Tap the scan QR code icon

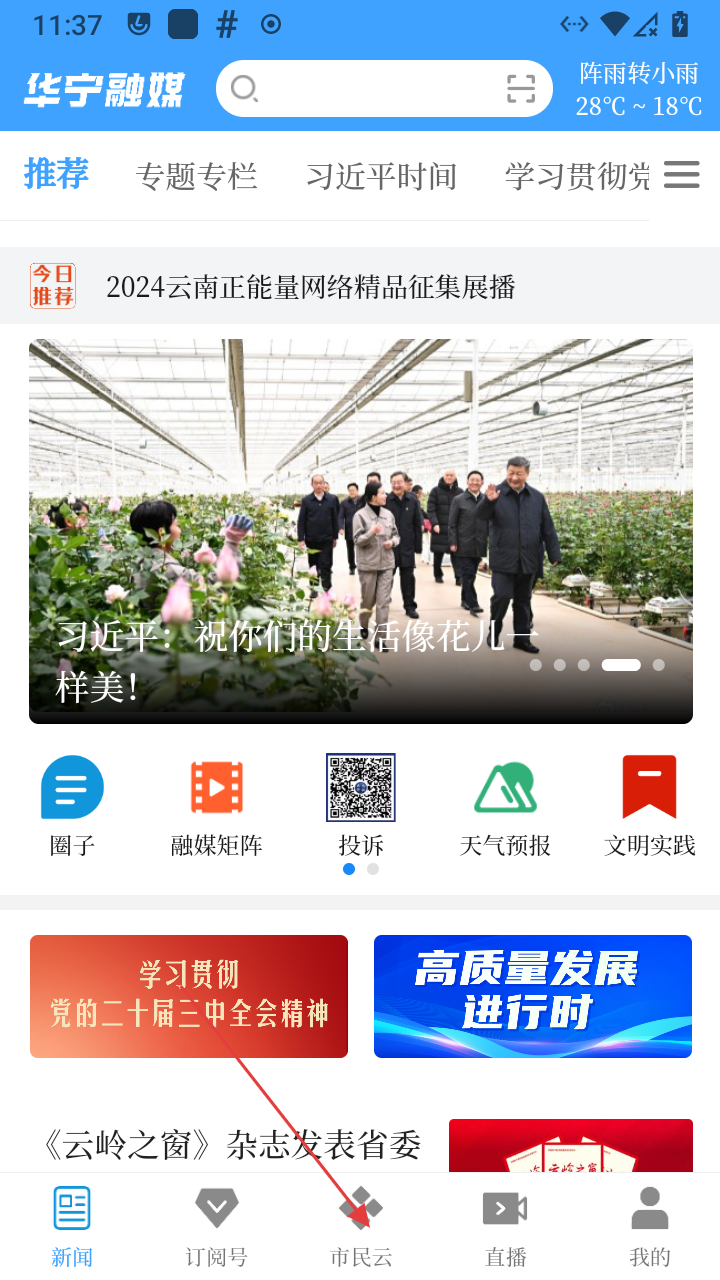521,89
